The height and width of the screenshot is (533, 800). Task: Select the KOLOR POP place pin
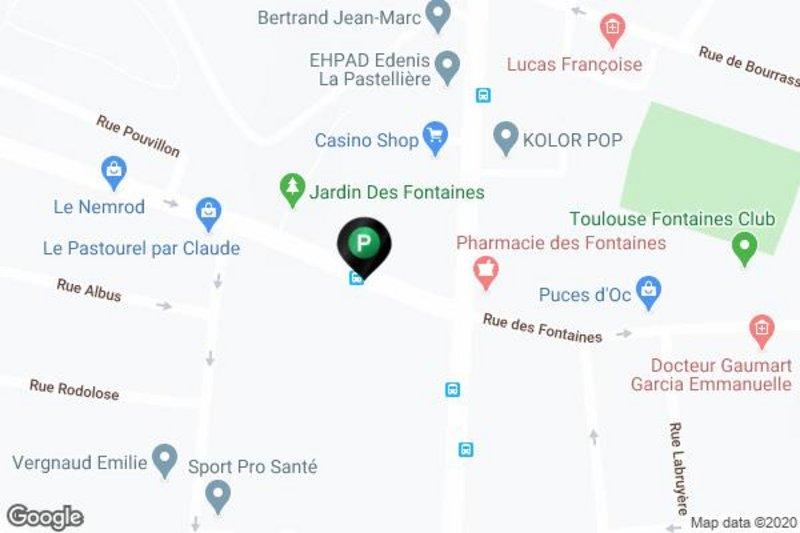click(507, 138)
